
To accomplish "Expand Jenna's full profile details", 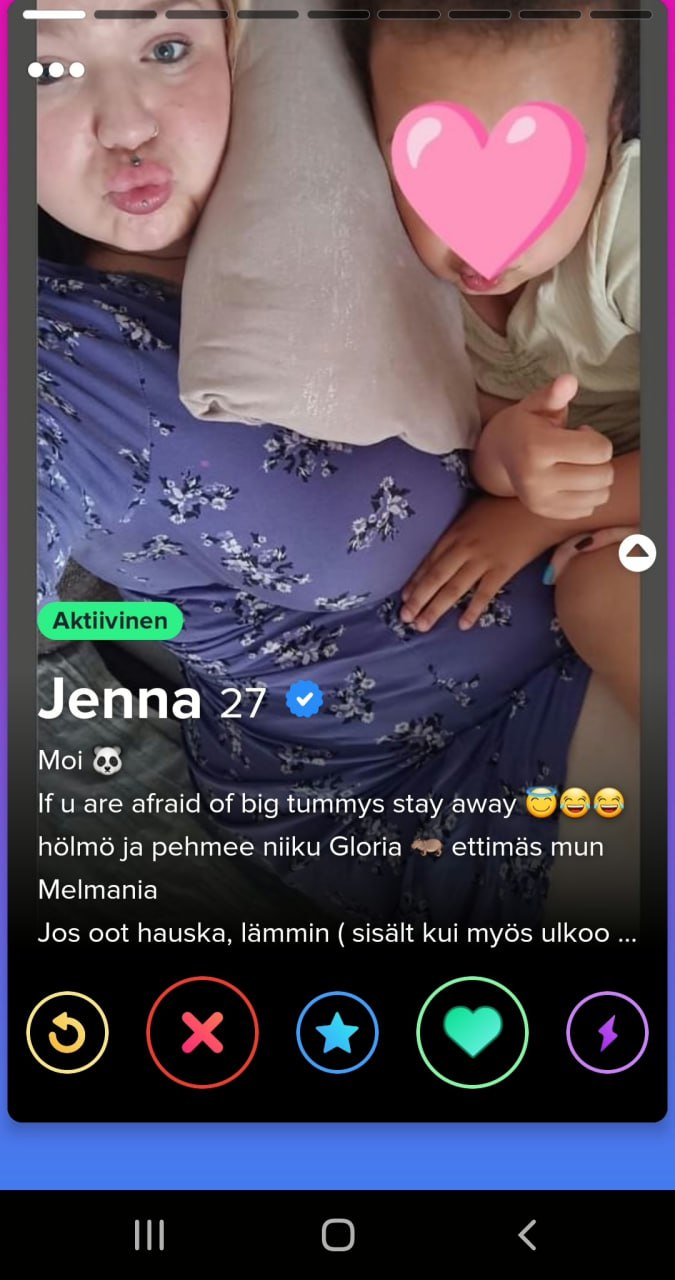I will pyautogui.click(x=637, y=552).
